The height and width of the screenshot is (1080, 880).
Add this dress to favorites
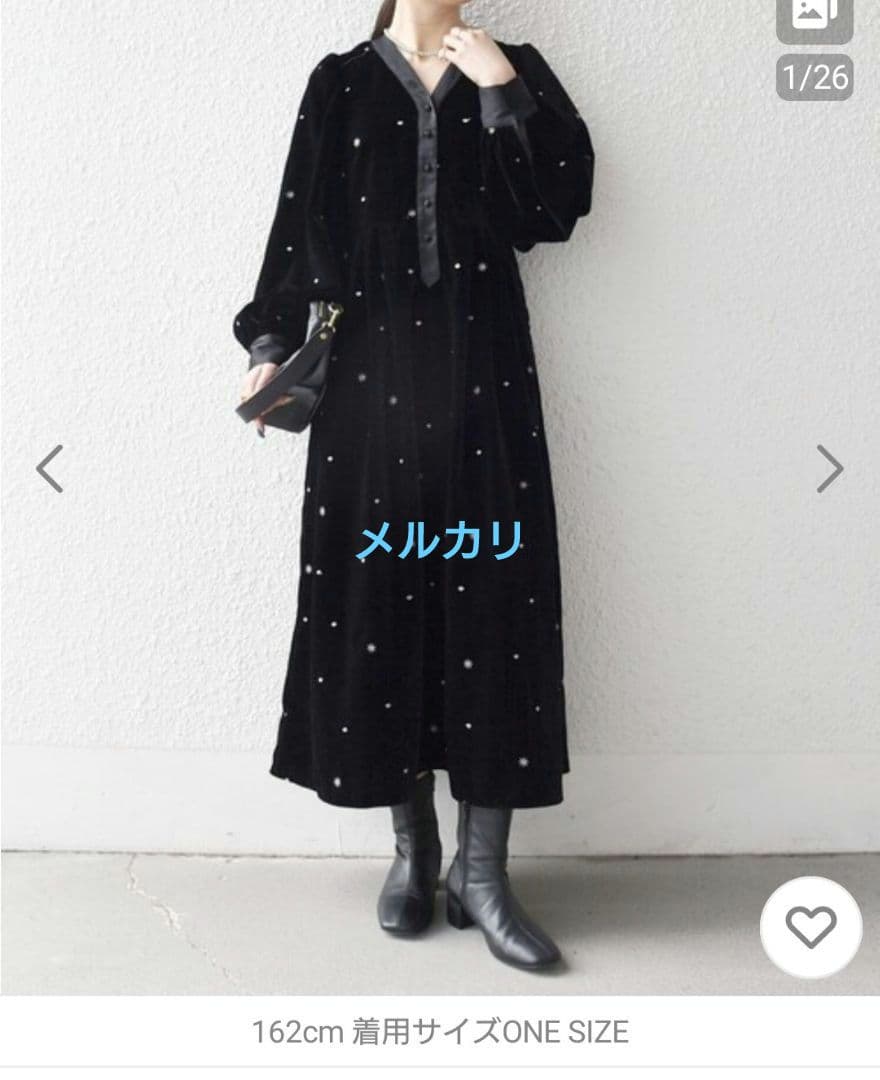pyautogui.click(x=810, y=928)
